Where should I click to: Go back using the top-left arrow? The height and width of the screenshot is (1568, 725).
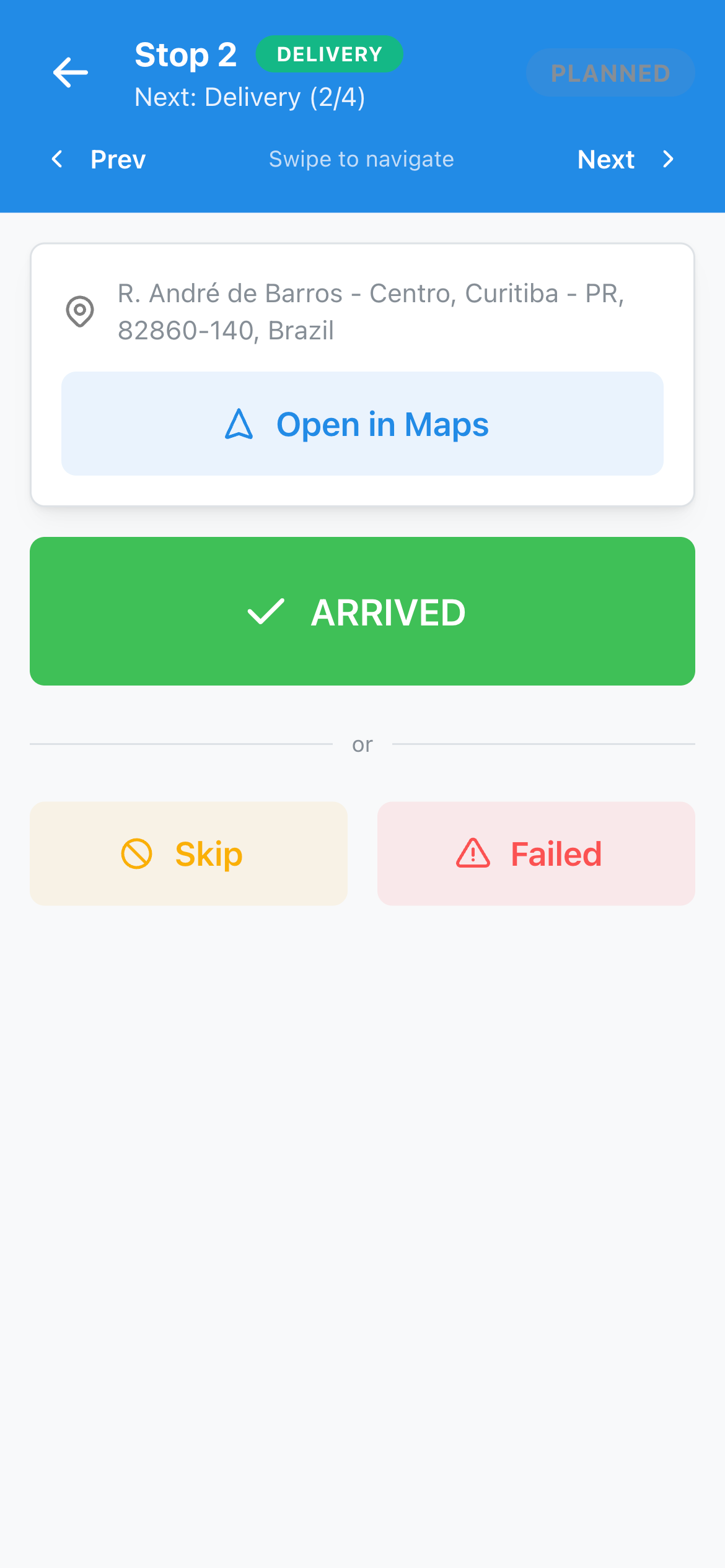[70, 72]
